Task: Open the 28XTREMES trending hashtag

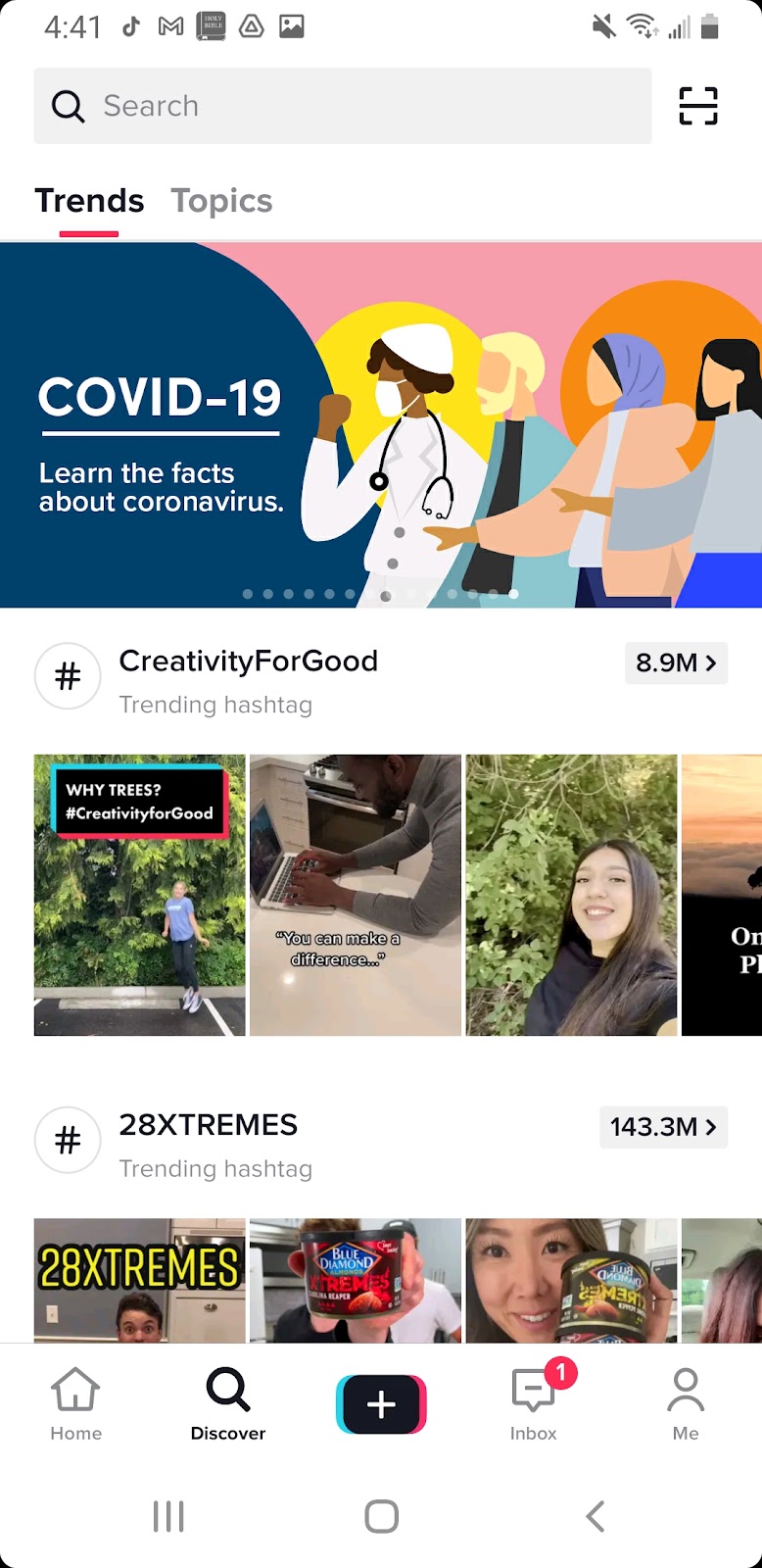Action: click(x=208, y=1125)
